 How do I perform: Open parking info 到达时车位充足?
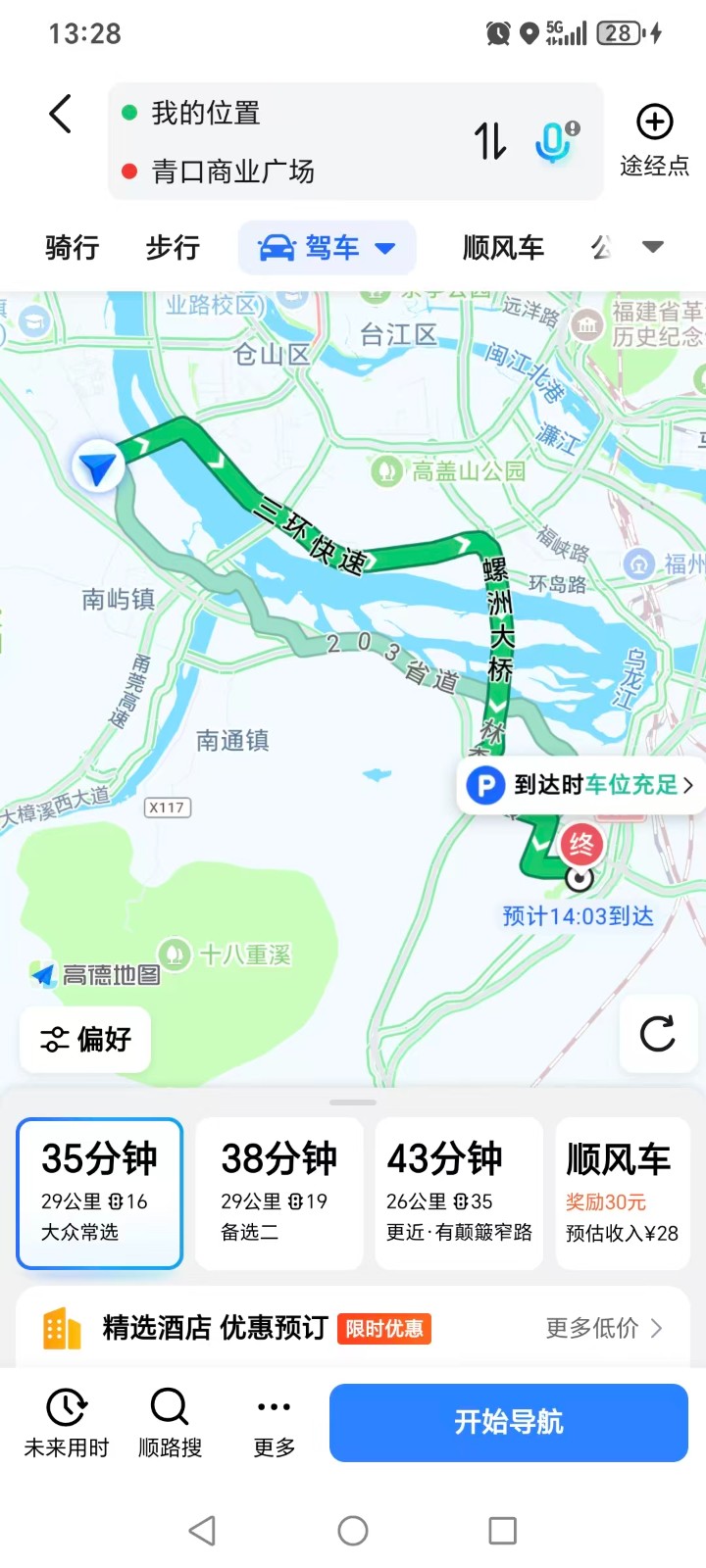(580, 785)
